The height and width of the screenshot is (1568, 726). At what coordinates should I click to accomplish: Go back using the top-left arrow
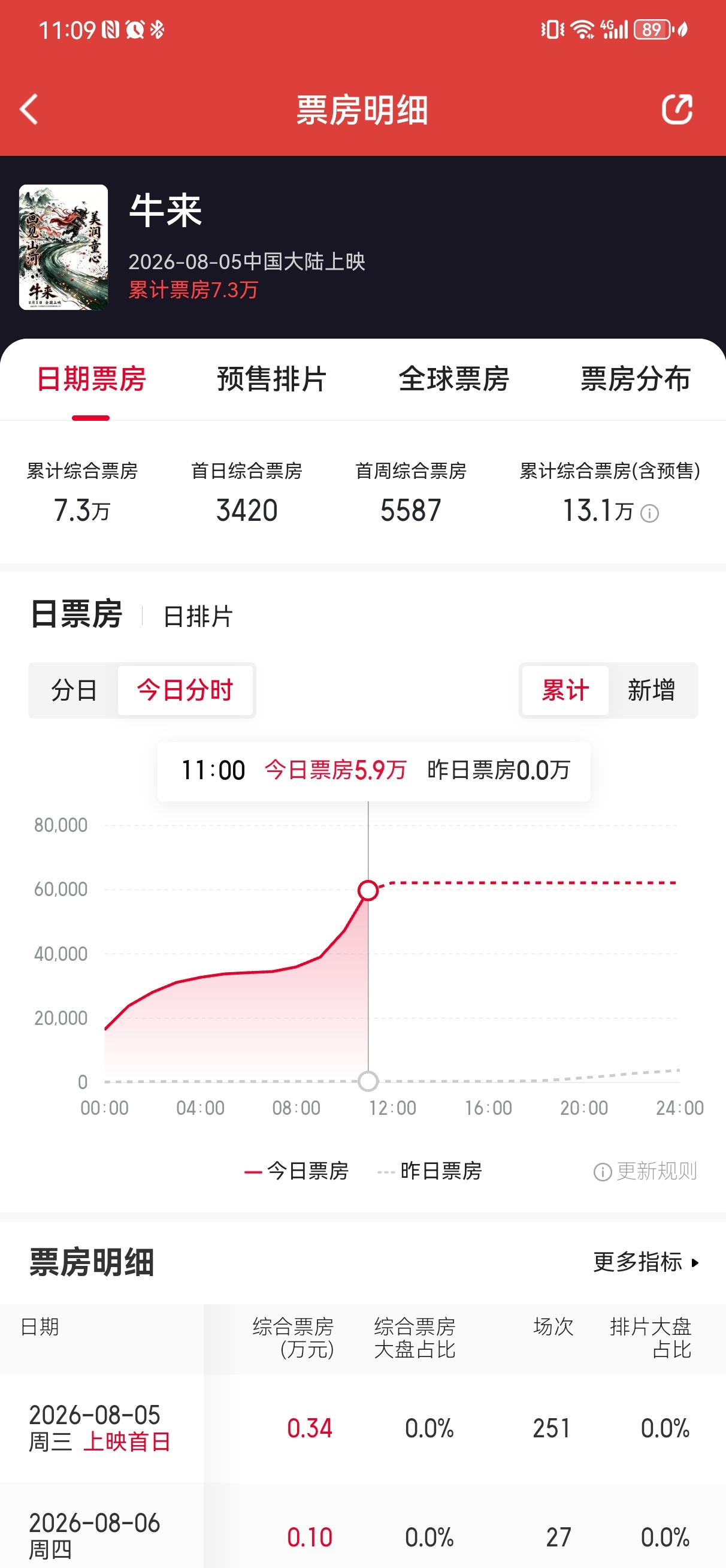point(29,109)
